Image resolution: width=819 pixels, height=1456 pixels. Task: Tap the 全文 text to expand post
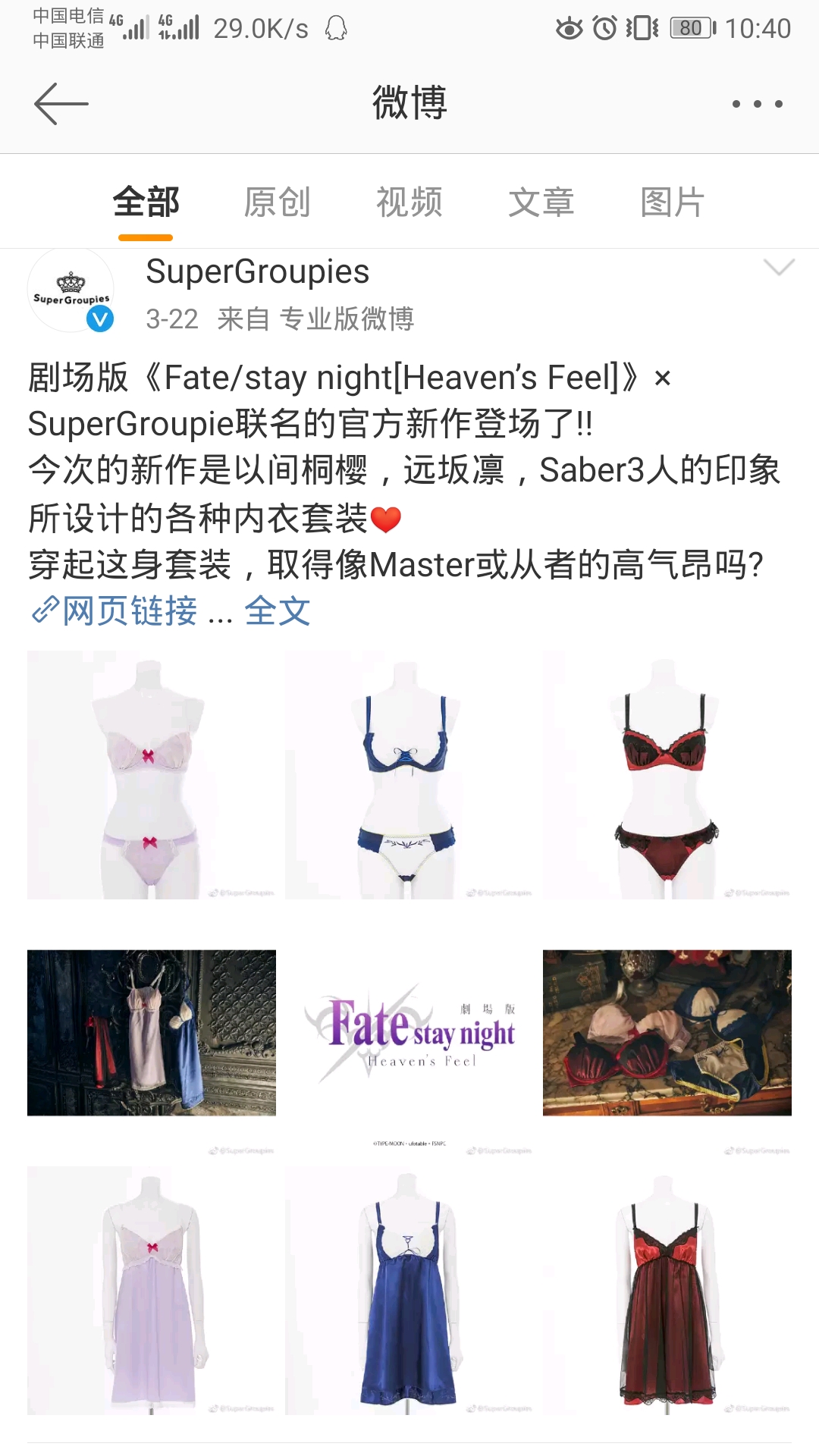pyautogui.click(x=277, y=609)
